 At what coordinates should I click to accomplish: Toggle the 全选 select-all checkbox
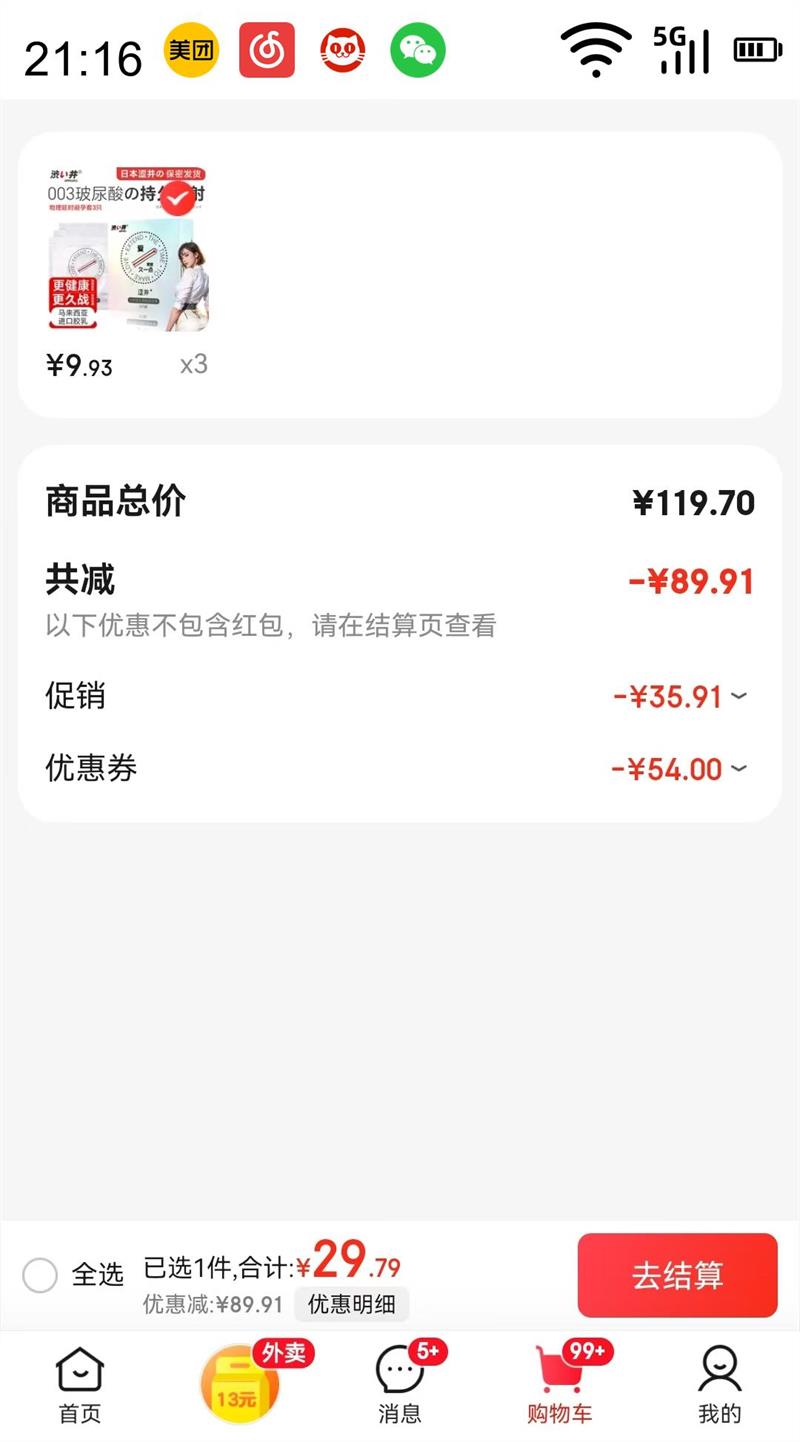40,1275
